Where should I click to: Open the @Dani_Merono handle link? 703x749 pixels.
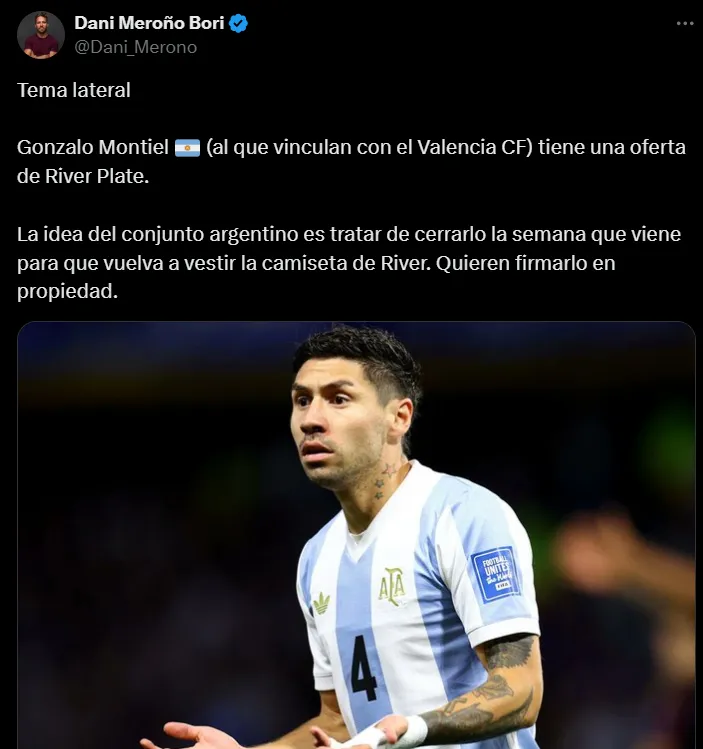pos(135,47)
